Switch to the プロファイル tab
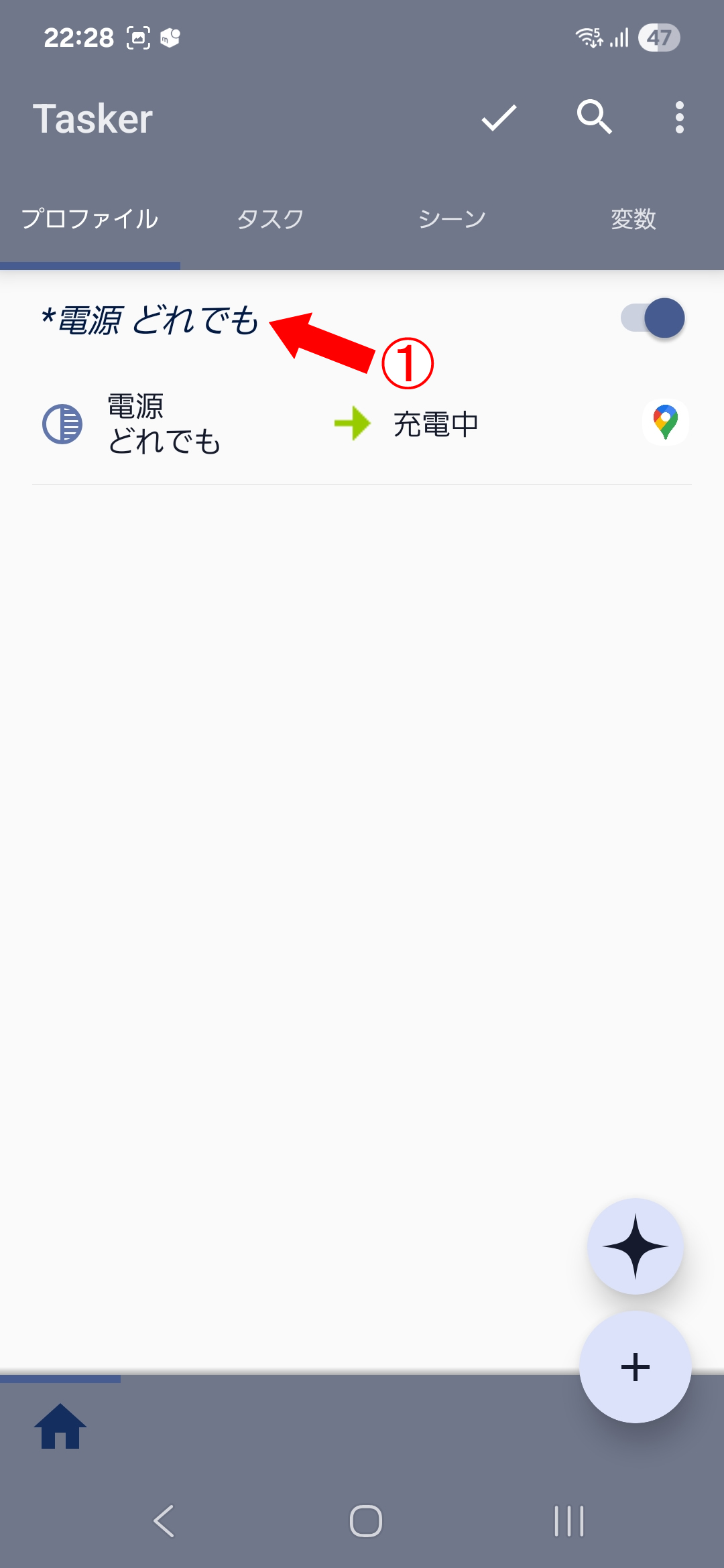Viewport: 724px width, 1568px height. pyautogui.click(x=90, y=219)
